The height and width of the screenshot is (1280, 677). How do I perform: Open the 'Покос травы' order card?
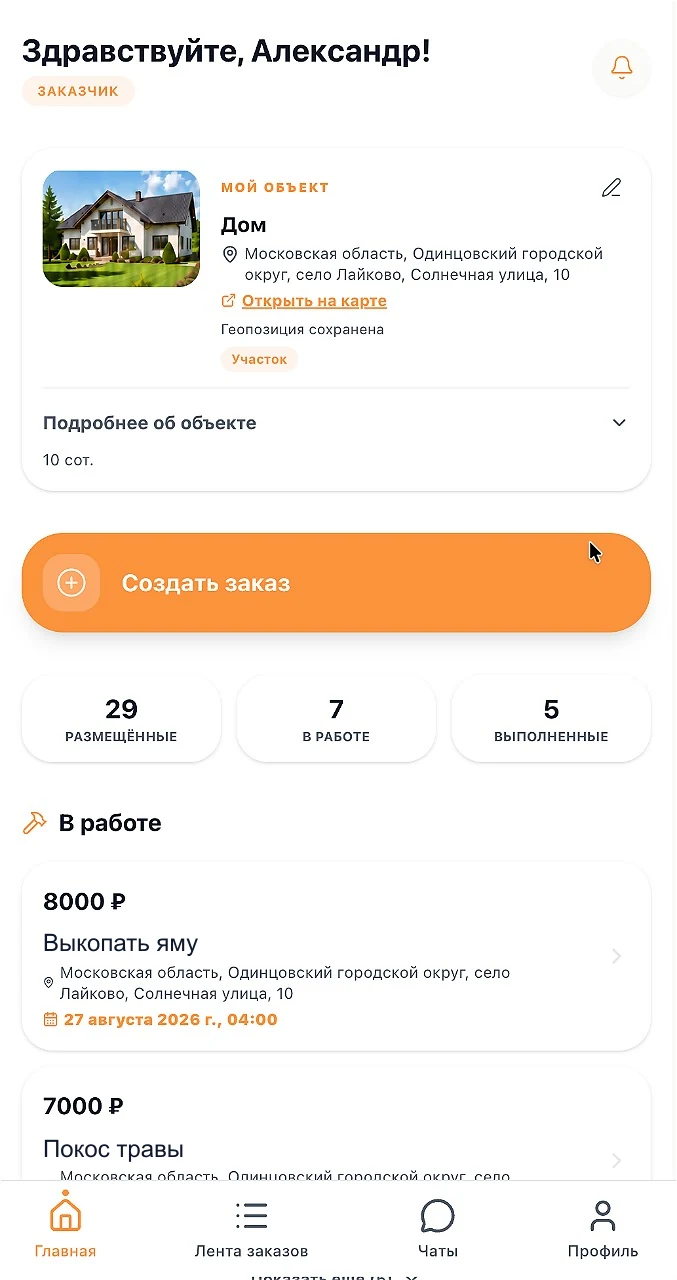coord(336,1124)
